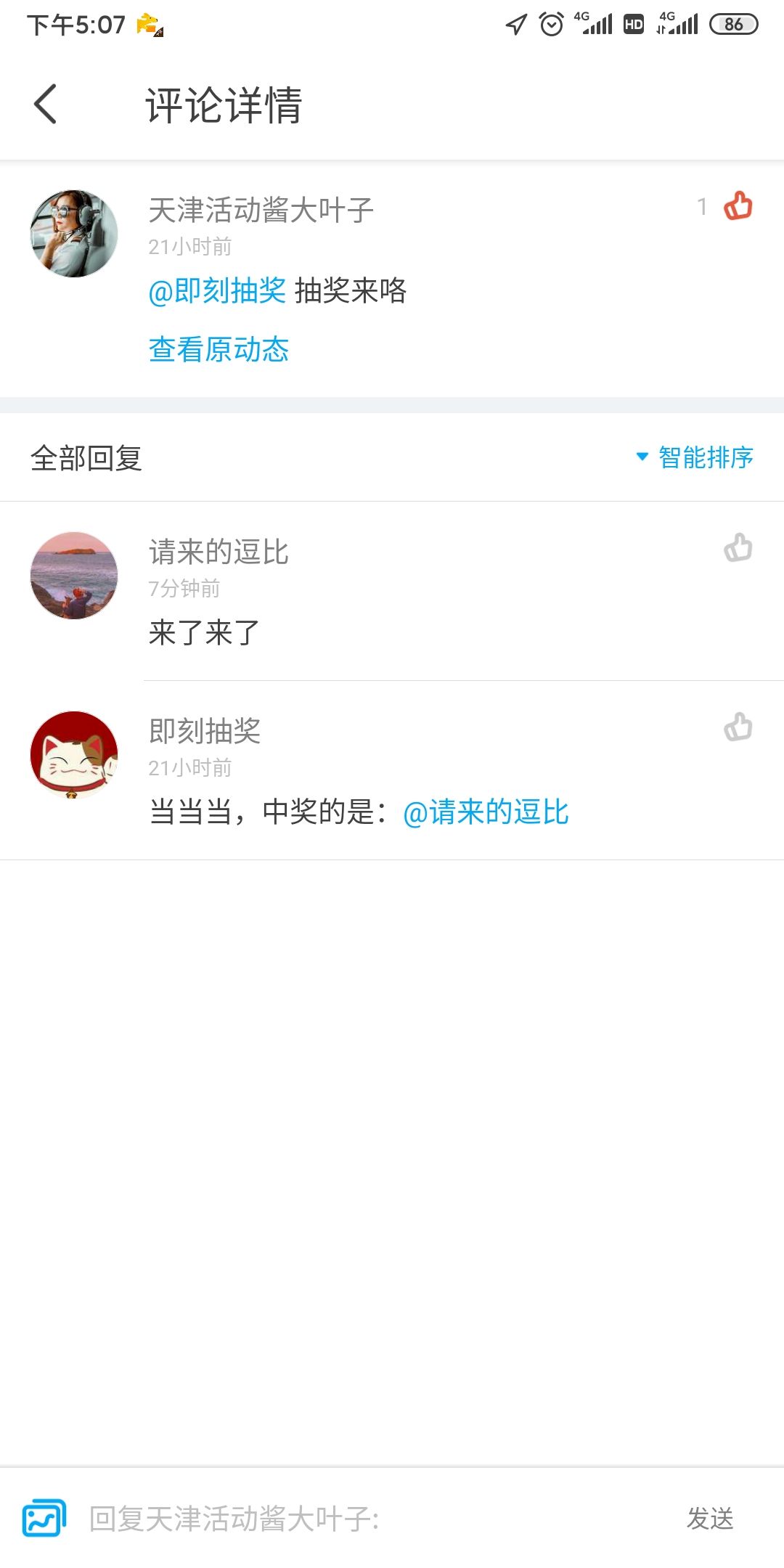The height and width of the screenshot is (1568, 784).
Task: Open the @请来的逗比 mention in the winner reply
Action: (486, 812)
